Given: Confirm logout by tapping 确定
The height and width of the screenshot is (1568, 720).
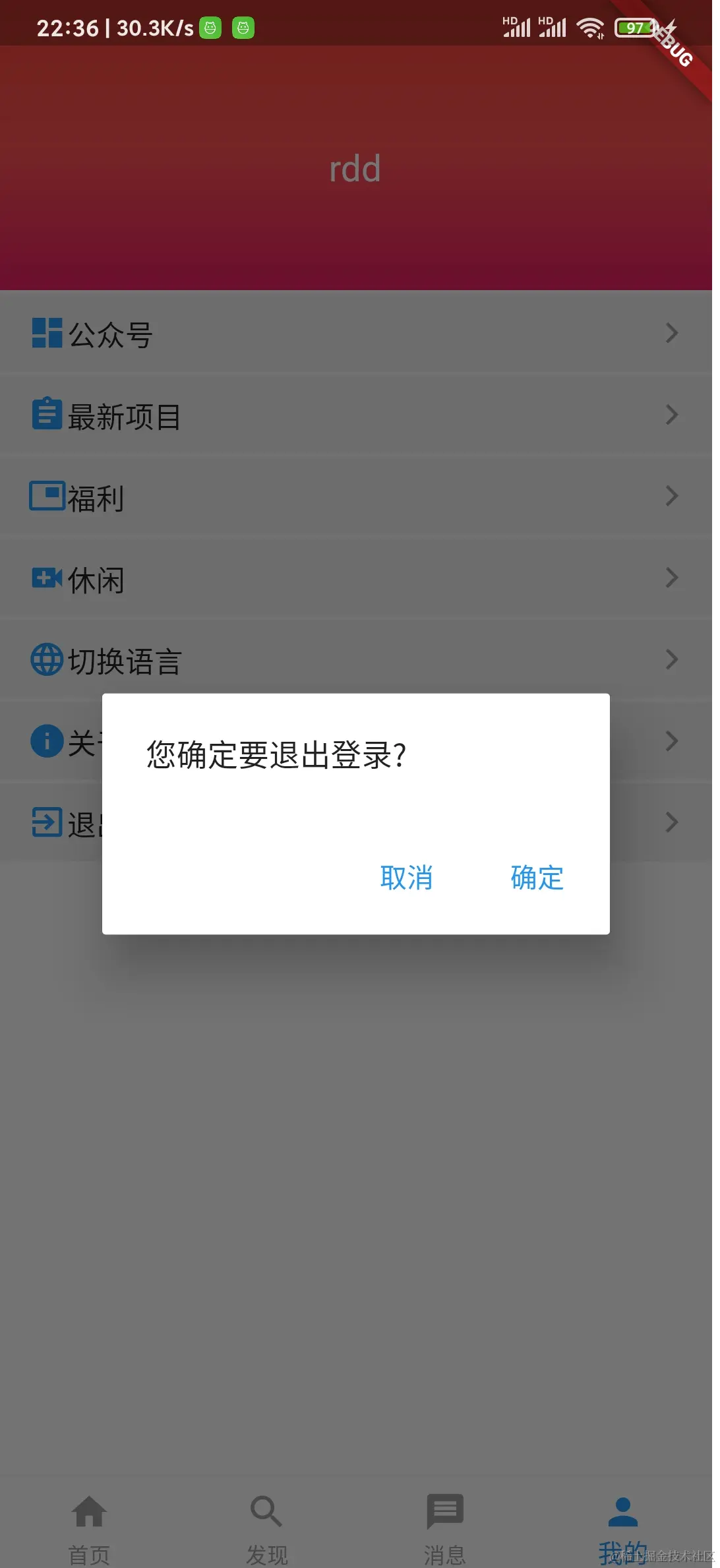Looking at the screenshot, I should (x=537, y=878).
